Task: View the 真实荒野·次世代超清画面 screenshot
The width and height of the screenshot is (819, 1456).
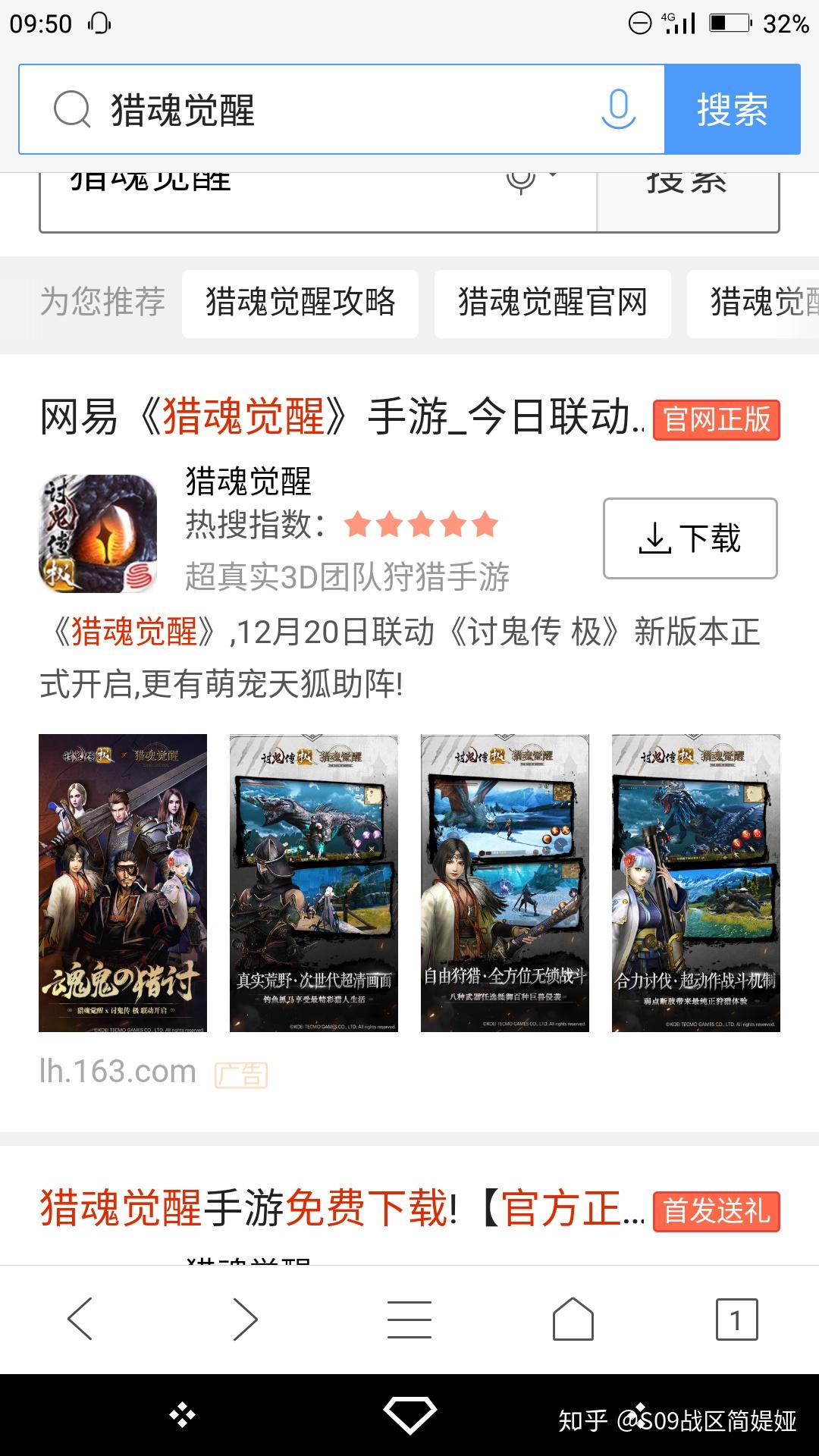Action: click(314, 883)
